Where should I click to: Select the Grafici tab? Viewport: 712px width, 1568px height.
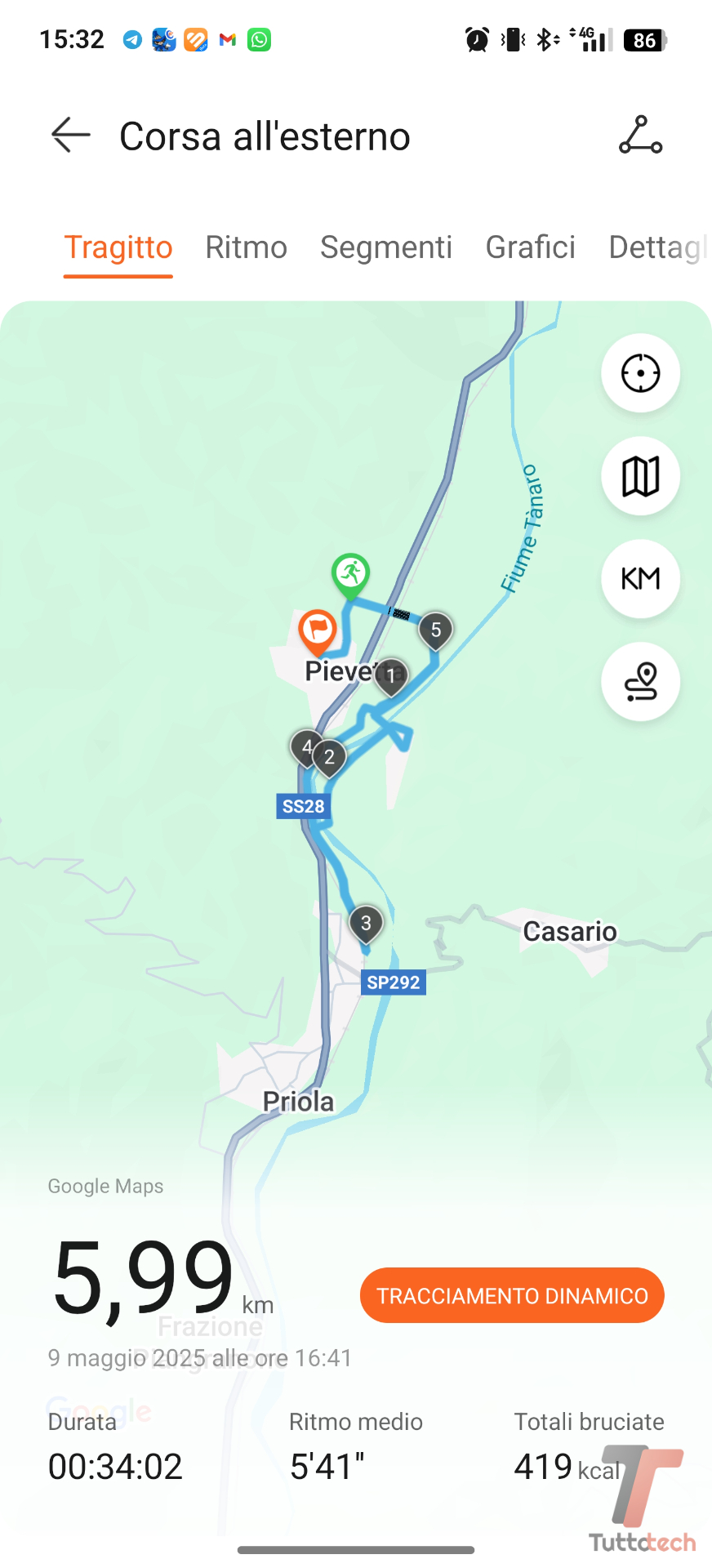point(530,247)
